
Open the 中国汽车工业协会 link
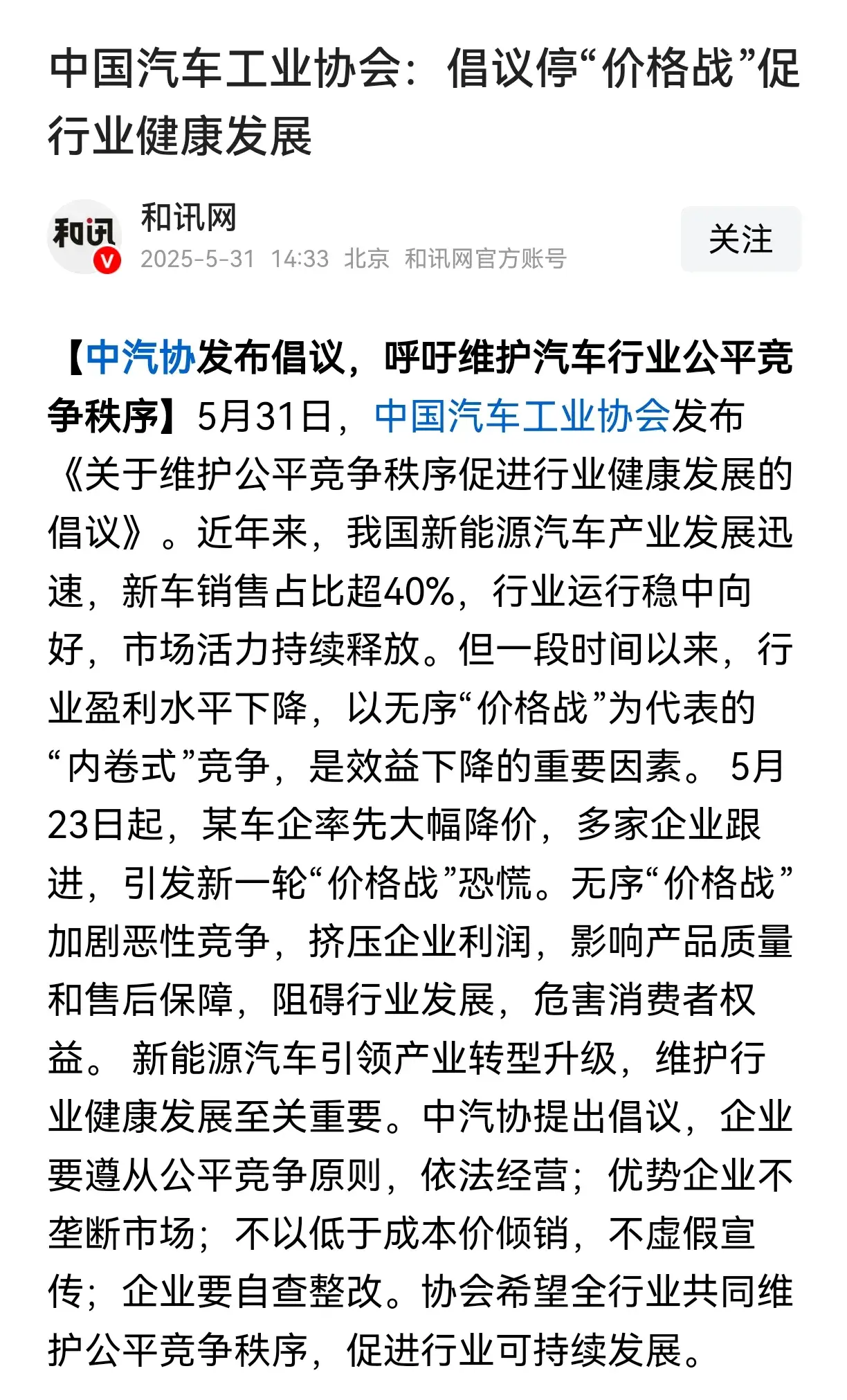pyautogui.click(x=522, y=416)
